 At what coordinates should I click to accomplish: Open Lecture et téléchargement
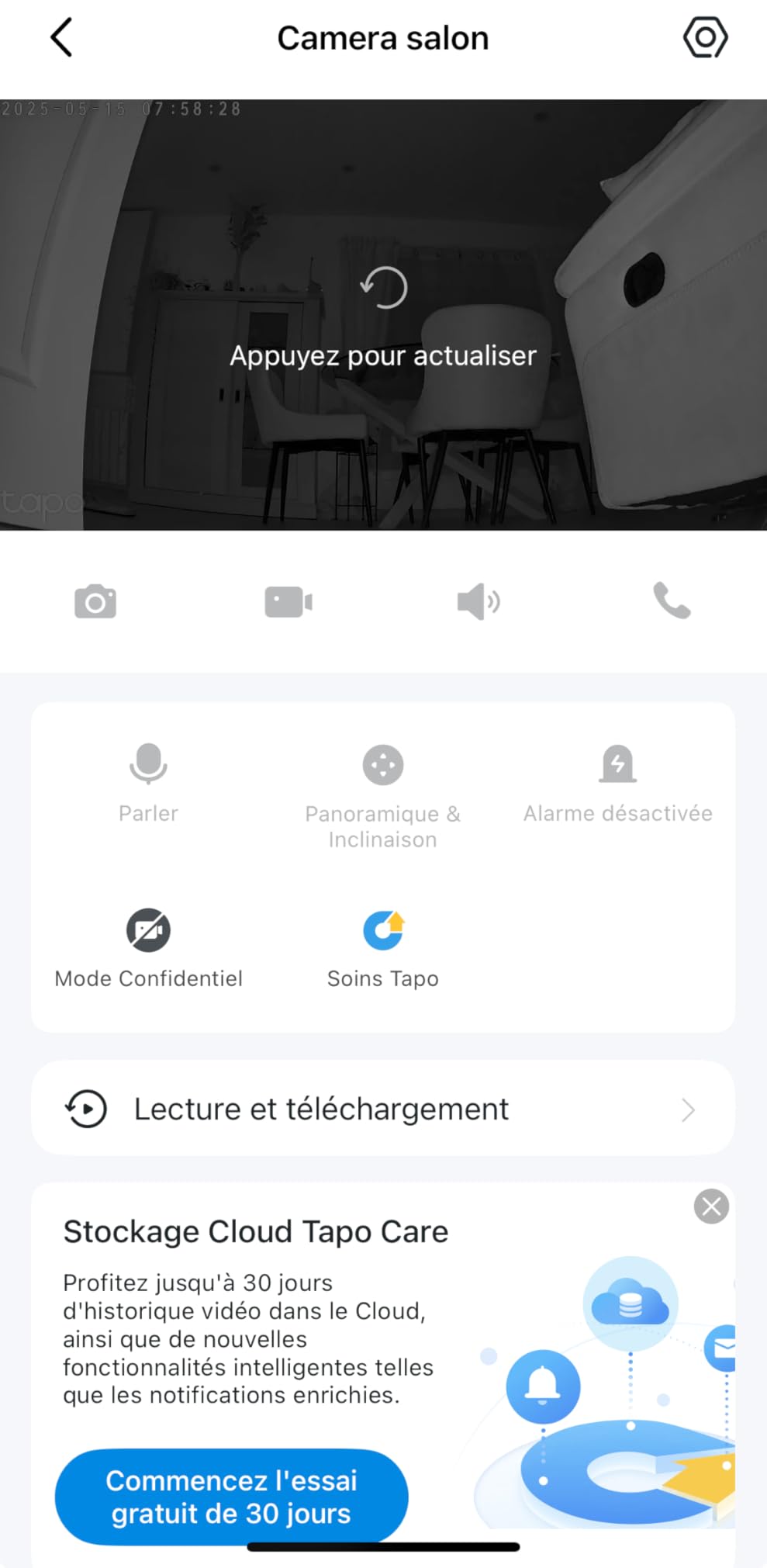(x=383, y=1109)
